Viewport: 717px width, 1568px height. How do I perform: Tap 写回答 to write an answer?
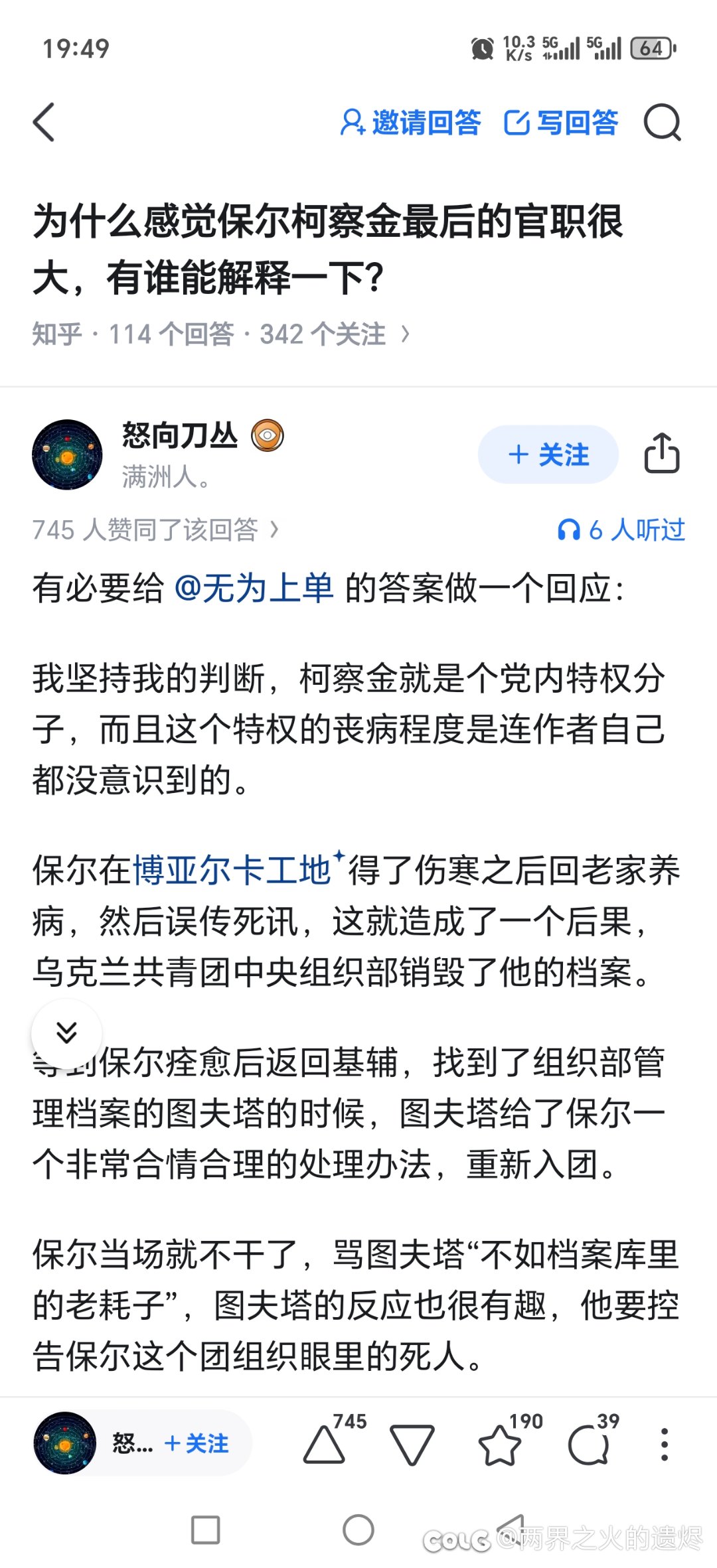click(561, 123)
